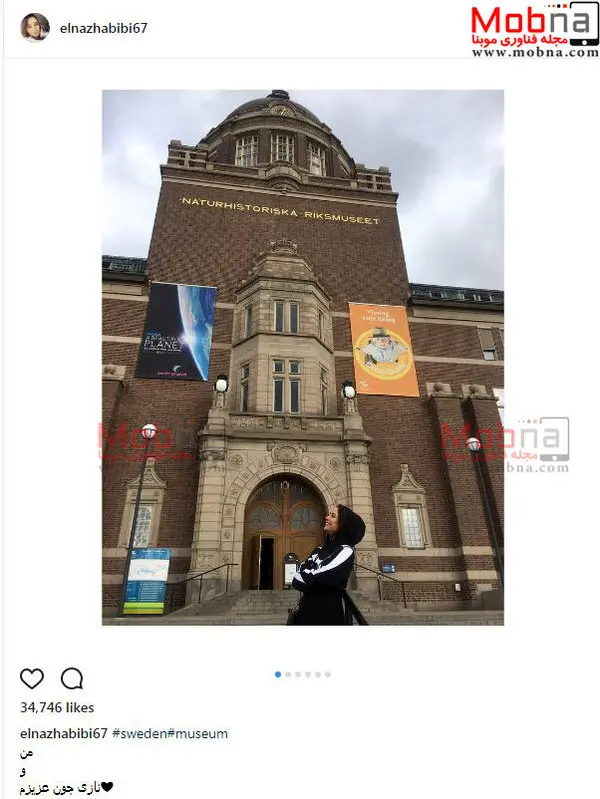The image size is (600, 799).
Task: Open the museum photo in the post
Action: [x=303, y=357]
